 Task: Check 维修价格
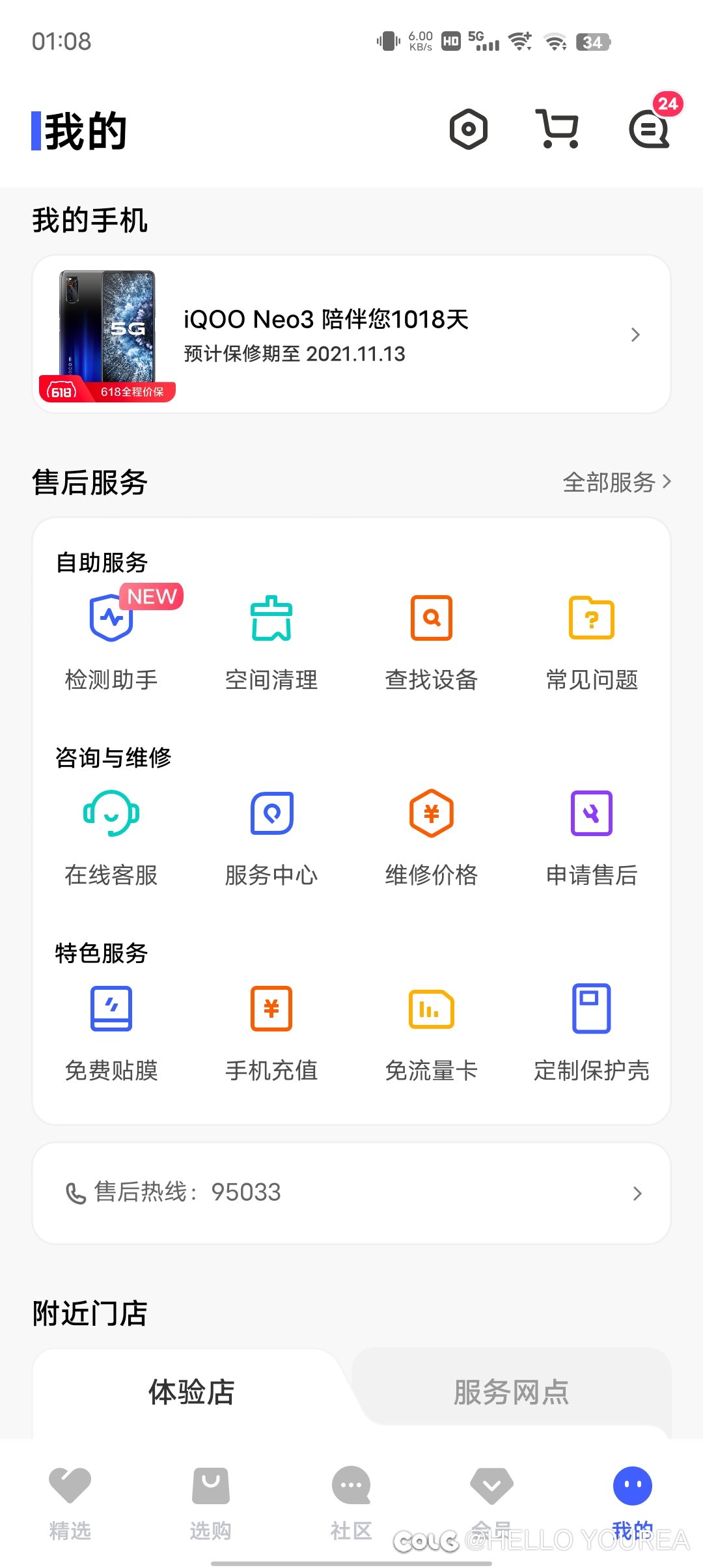point(432,837)
